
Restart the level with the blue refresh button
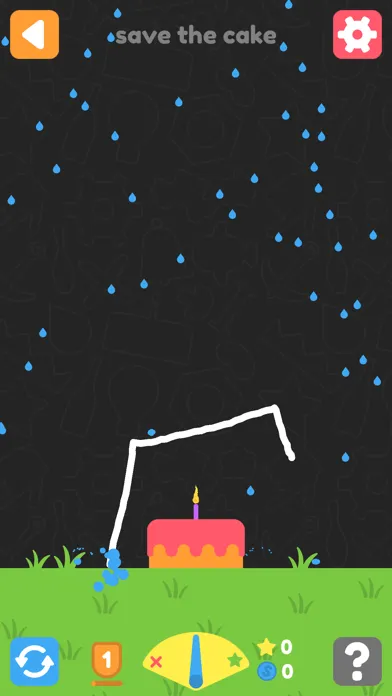[35, 661]
